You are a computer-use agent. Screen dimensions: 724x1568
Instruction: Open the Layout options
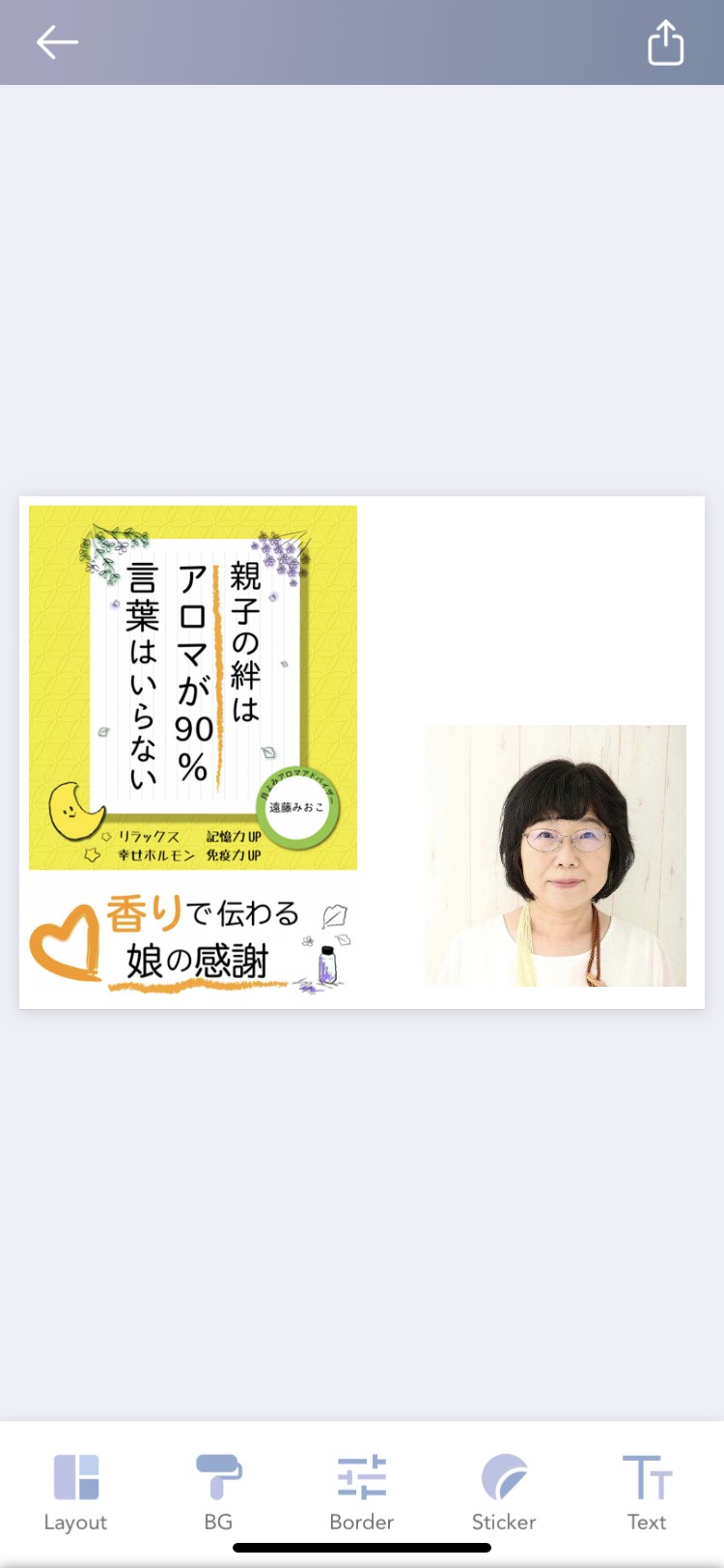(75, 1493)
